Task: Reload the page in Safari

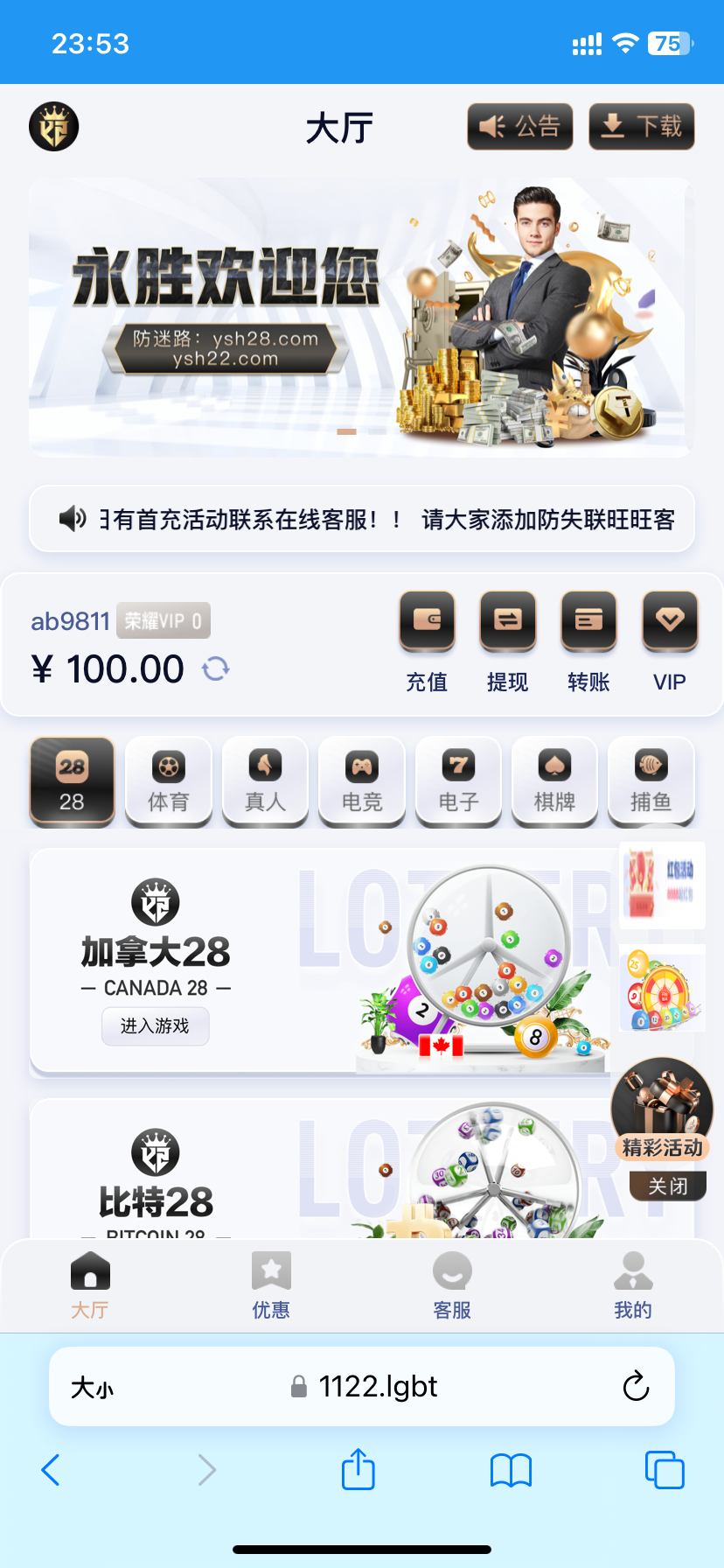Action: point(636,1386)
